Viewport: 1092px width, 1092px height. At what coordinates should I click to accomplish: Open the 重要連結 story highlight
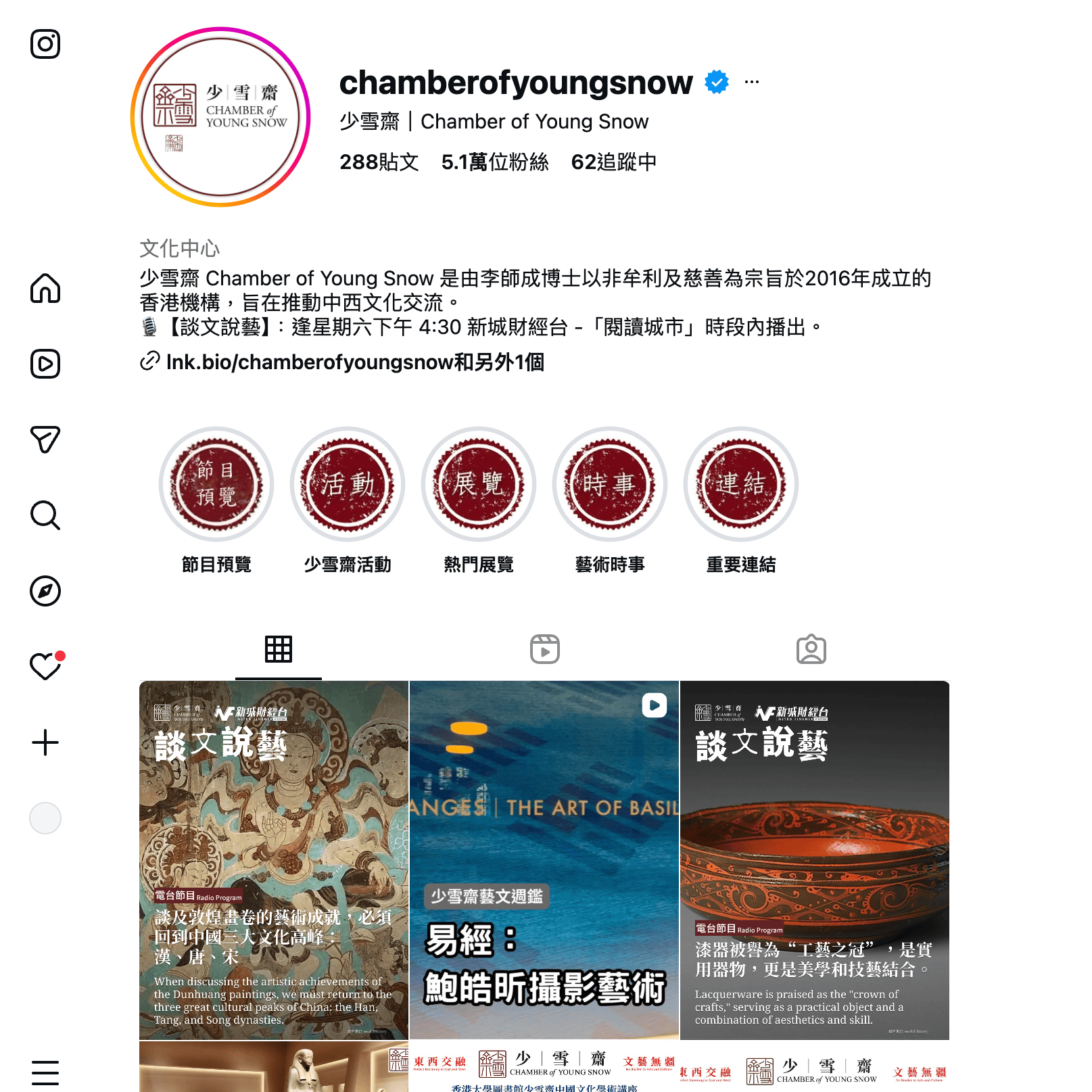(x=741, y=484)
